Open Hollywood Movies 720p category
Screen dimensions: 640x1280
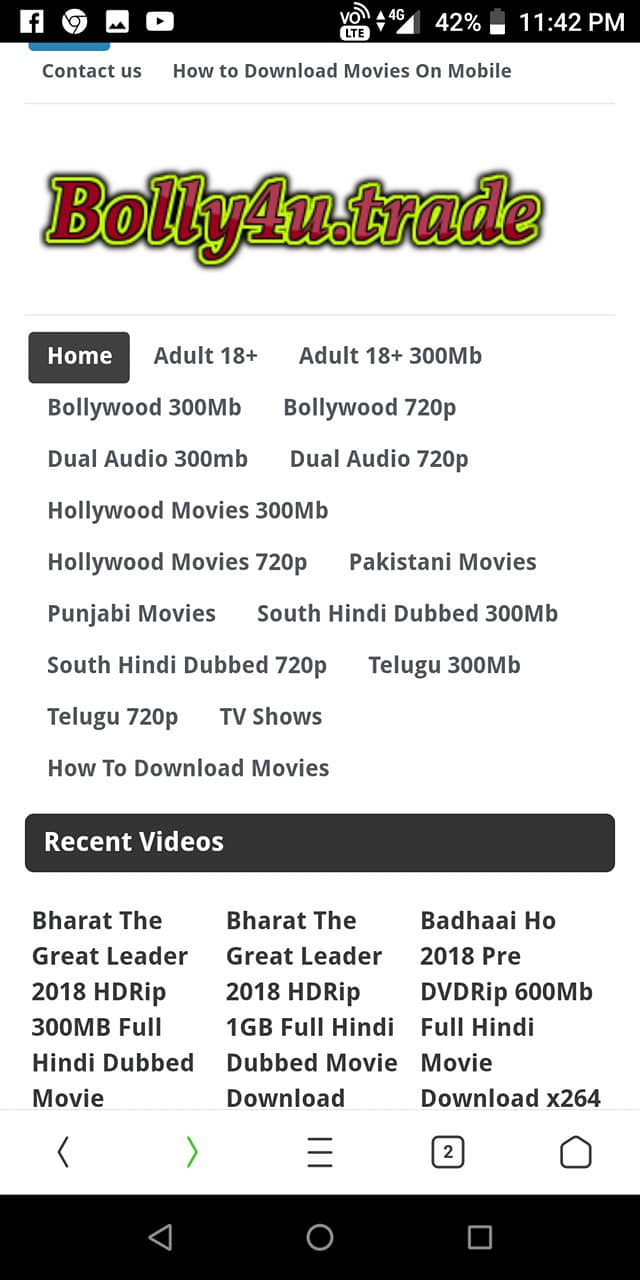coord(177,562)
